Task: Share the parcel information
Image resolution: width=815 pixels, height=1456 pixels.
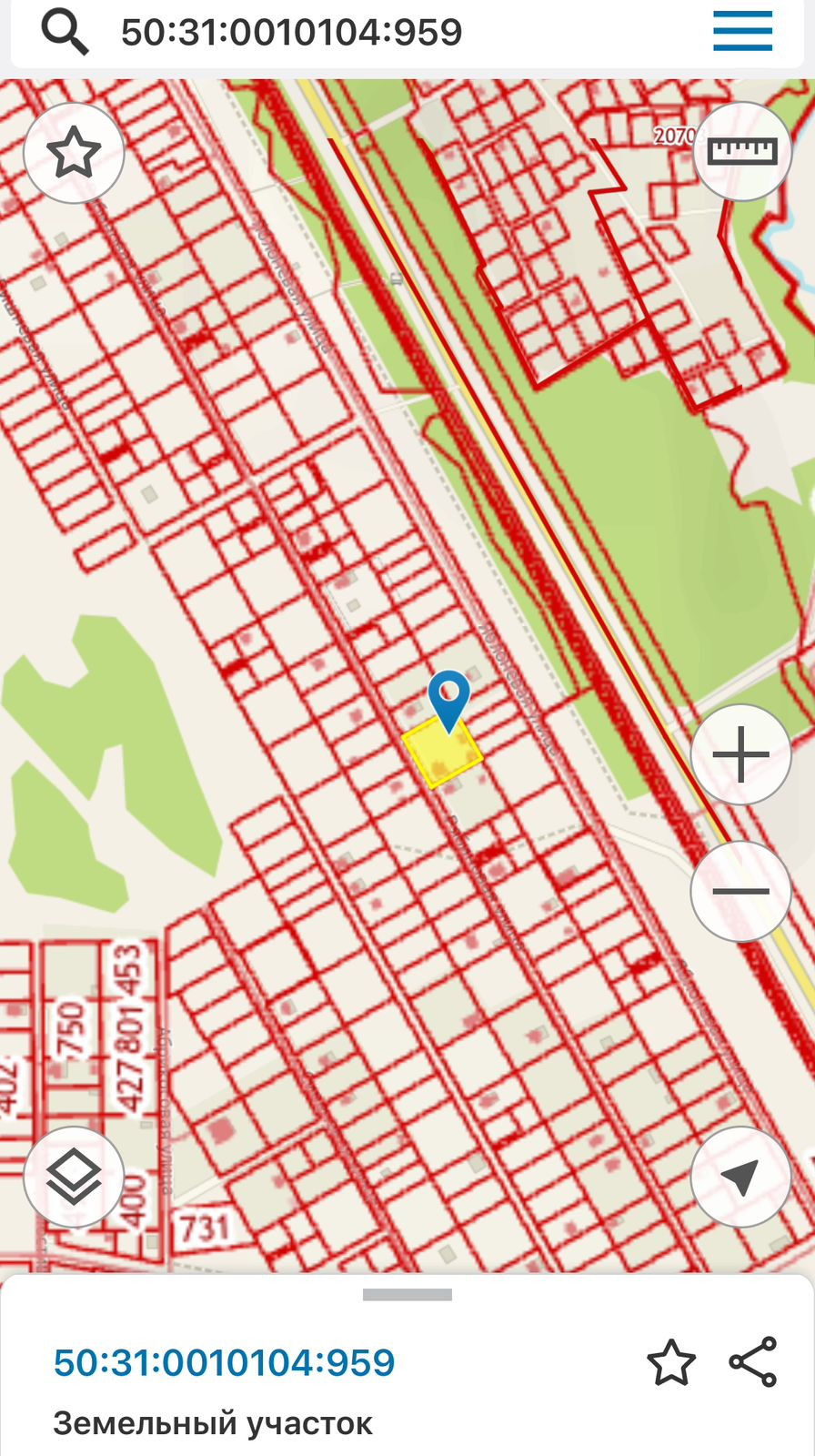Action: pos(753,1362)
